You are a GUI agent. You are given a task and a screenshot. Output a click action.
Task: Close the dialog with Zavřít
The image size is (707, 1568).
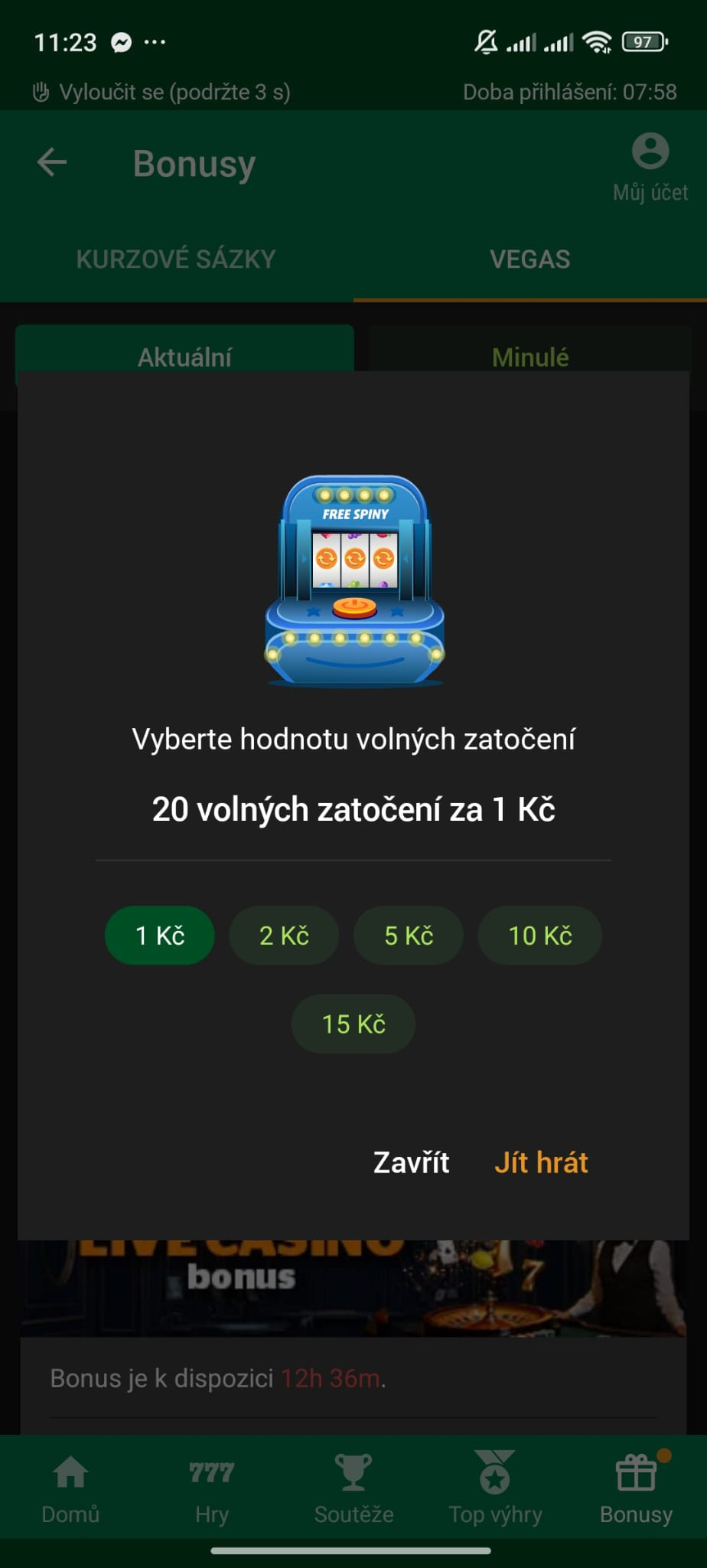[411, 1162]
